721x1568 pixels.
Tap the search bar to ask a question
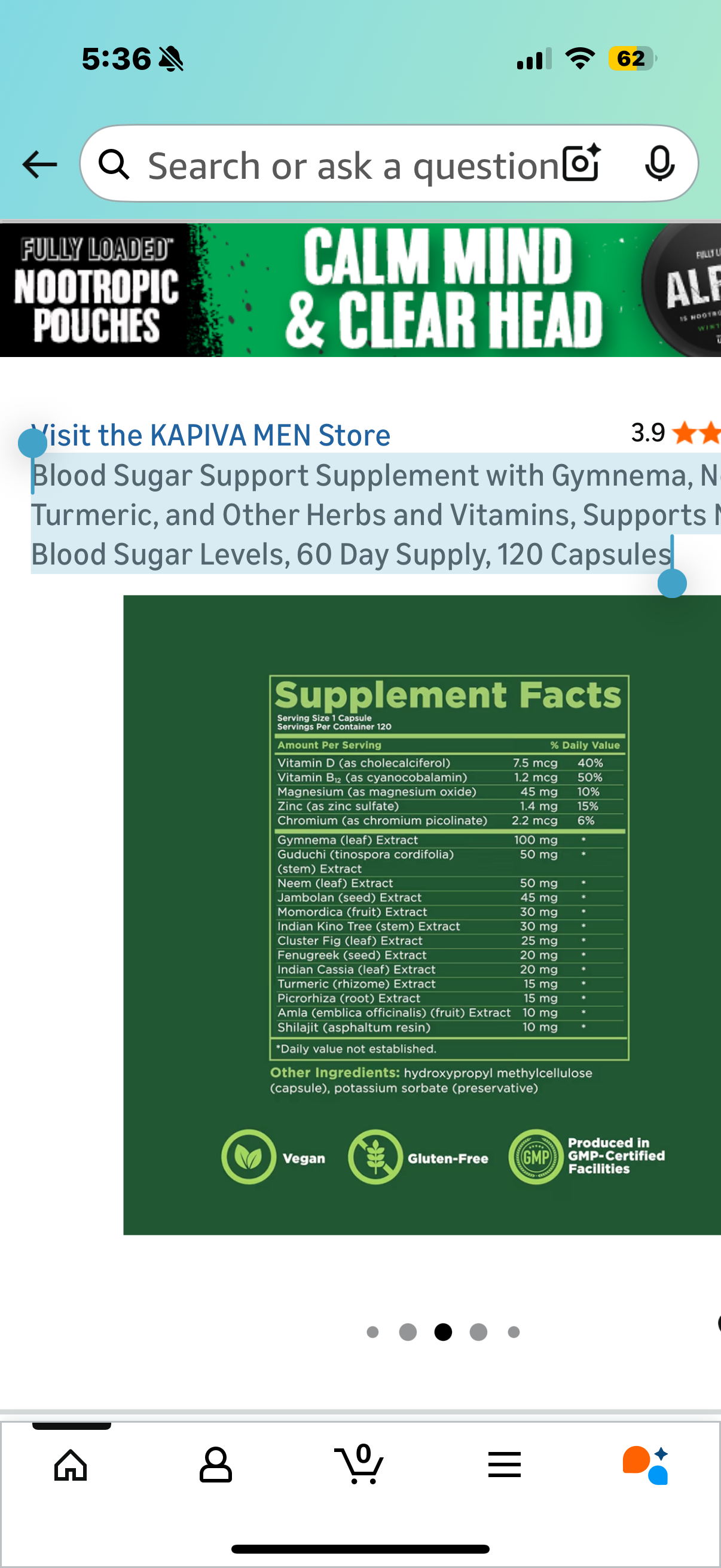tap(341, 164)
